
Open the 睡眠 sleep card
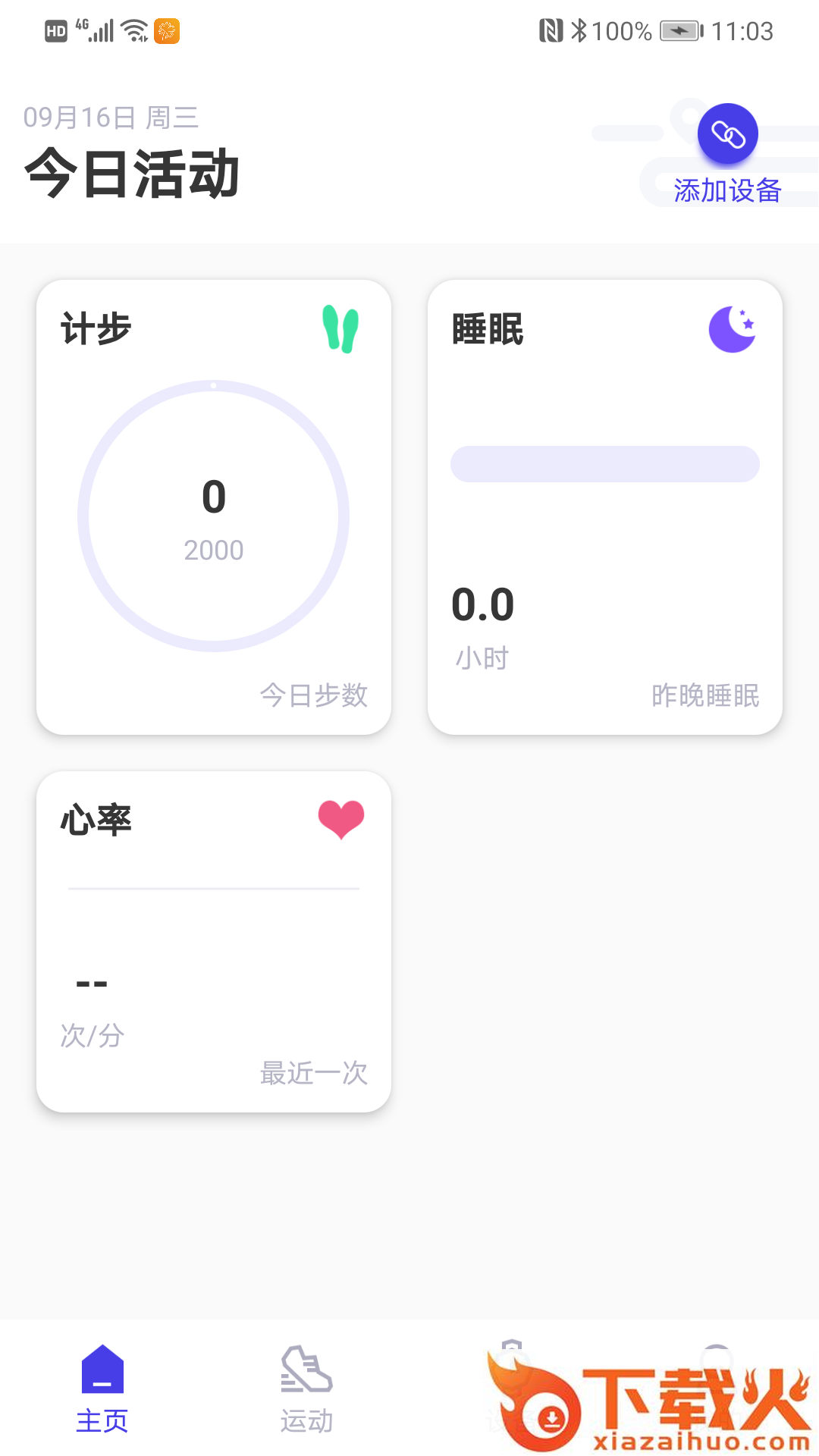coord(604,507)
